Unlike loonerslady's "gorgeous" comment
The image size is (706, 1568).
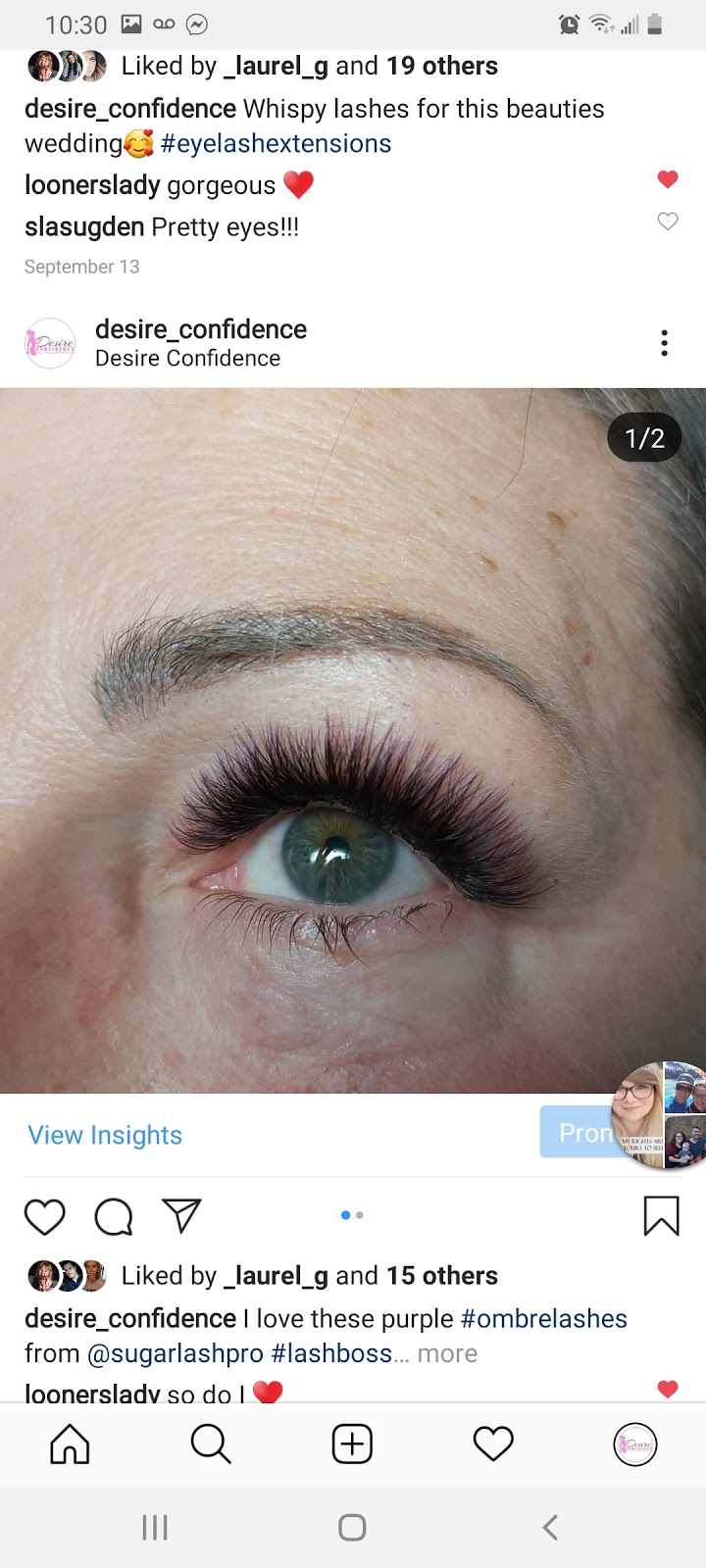[668, 179]
